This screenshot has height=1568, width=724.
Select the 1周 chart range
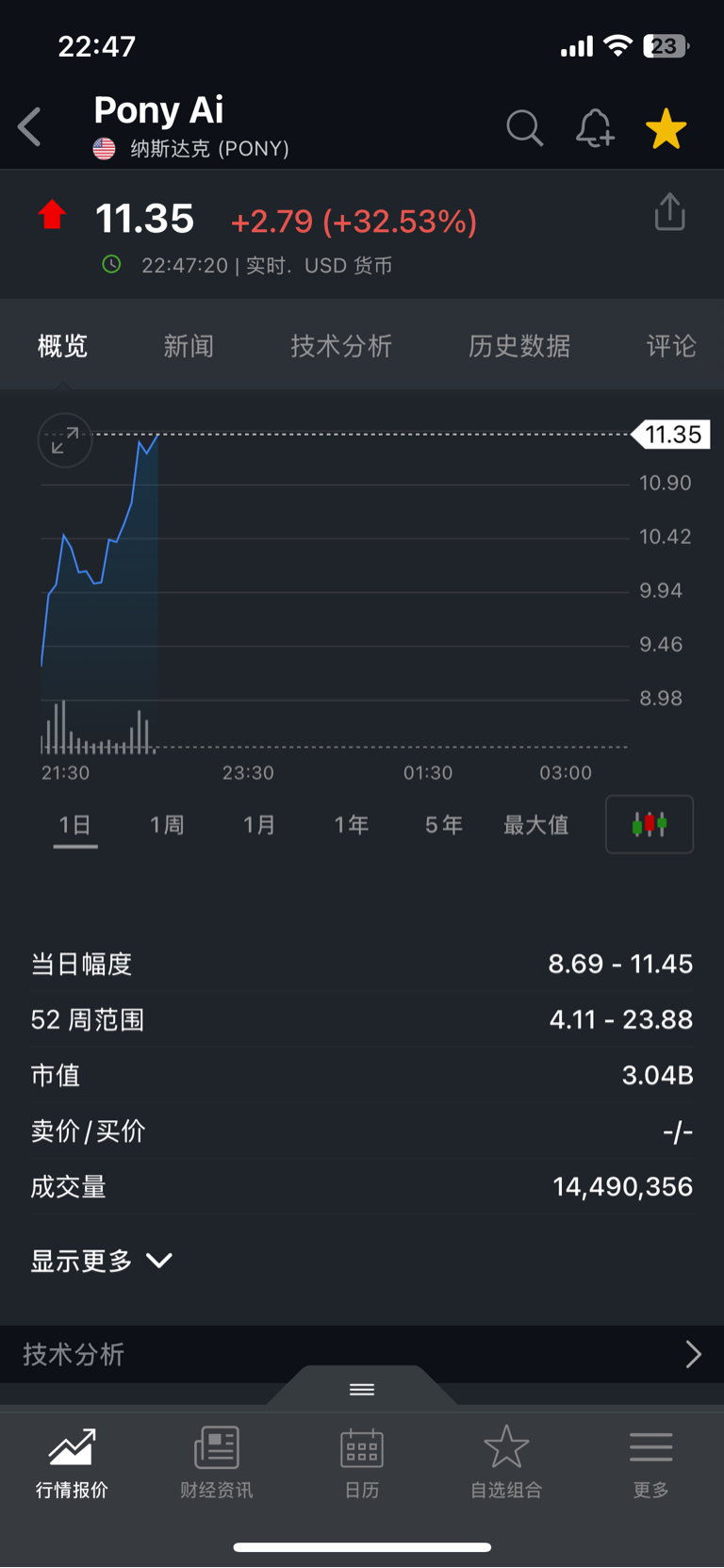[167, 825]
